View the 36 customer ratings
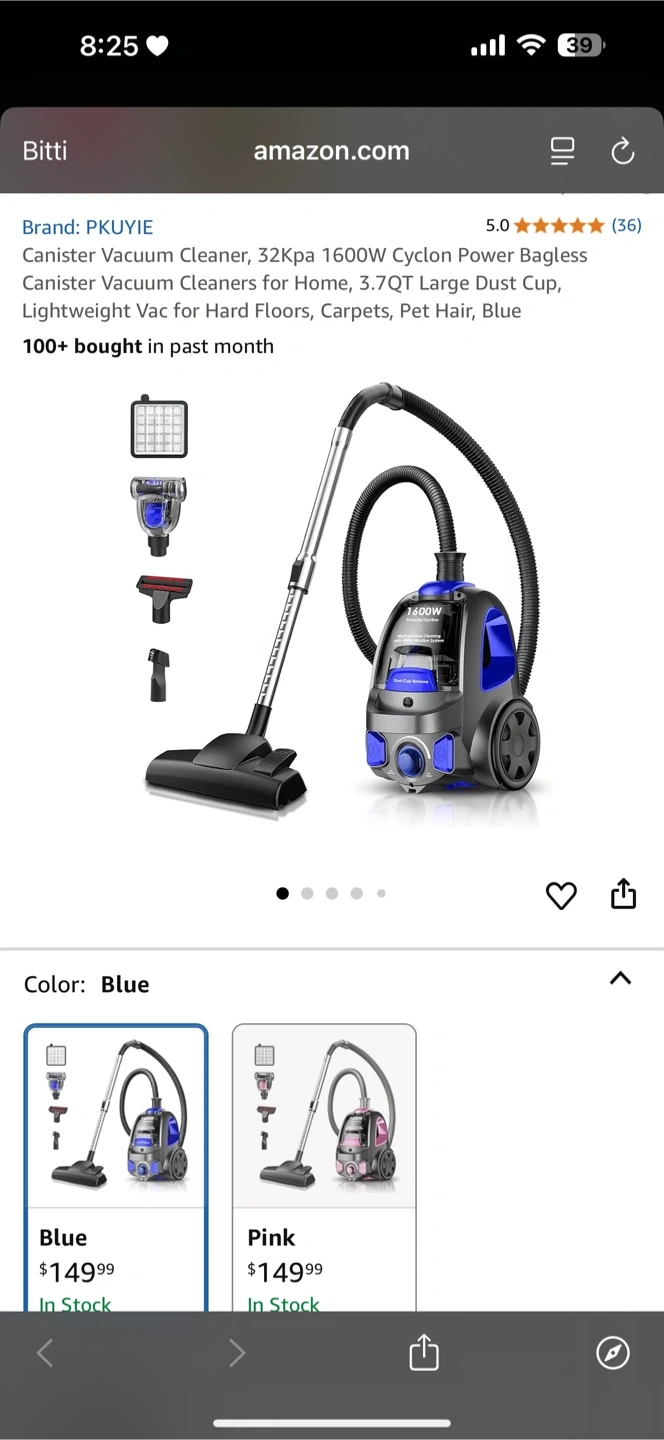664x1440 pixels. point(626,225)
